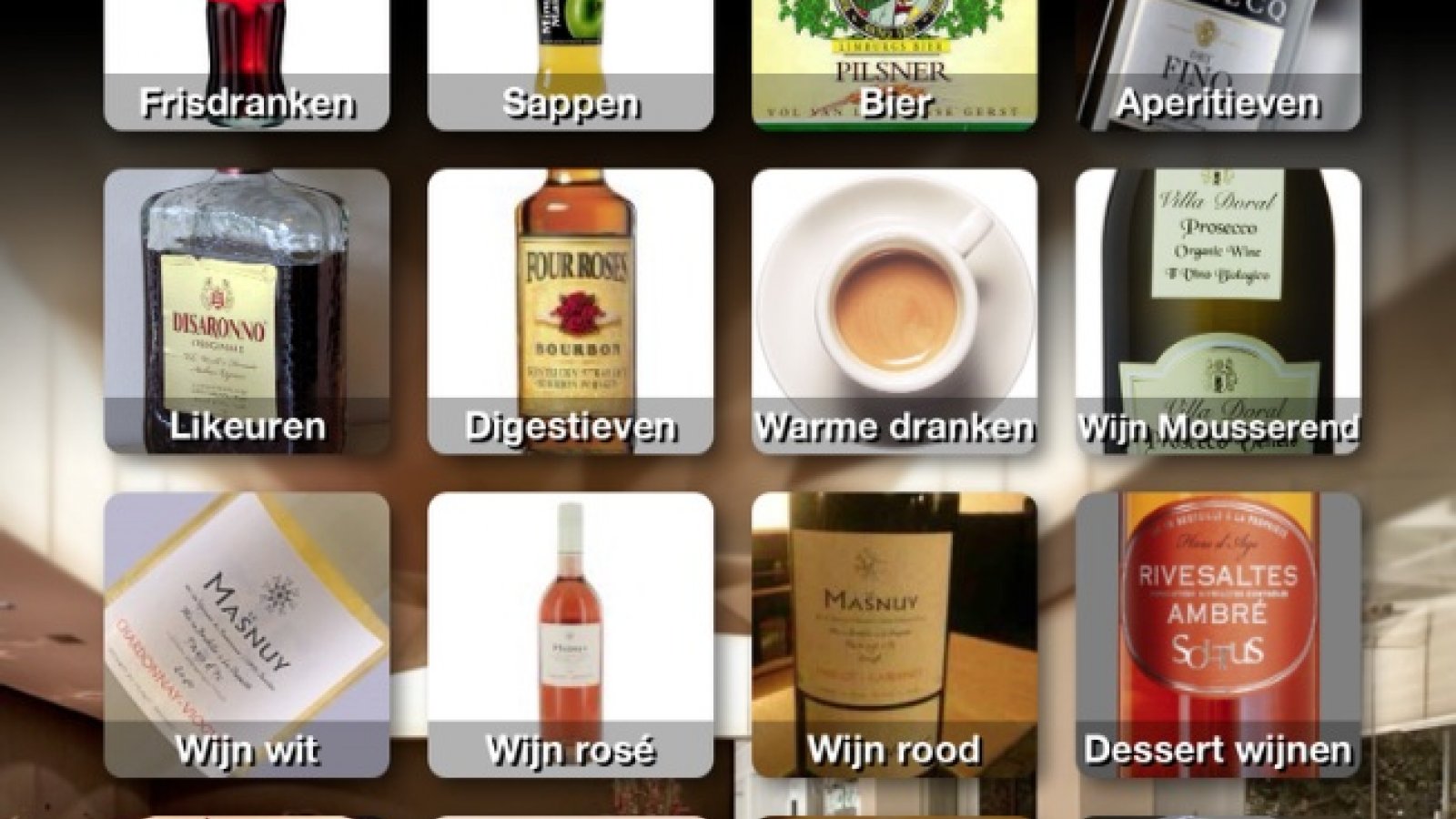This screenshot has height=819, width=1456.
Task: View Wijn Mousserend selection
Action: (1218, 310)
